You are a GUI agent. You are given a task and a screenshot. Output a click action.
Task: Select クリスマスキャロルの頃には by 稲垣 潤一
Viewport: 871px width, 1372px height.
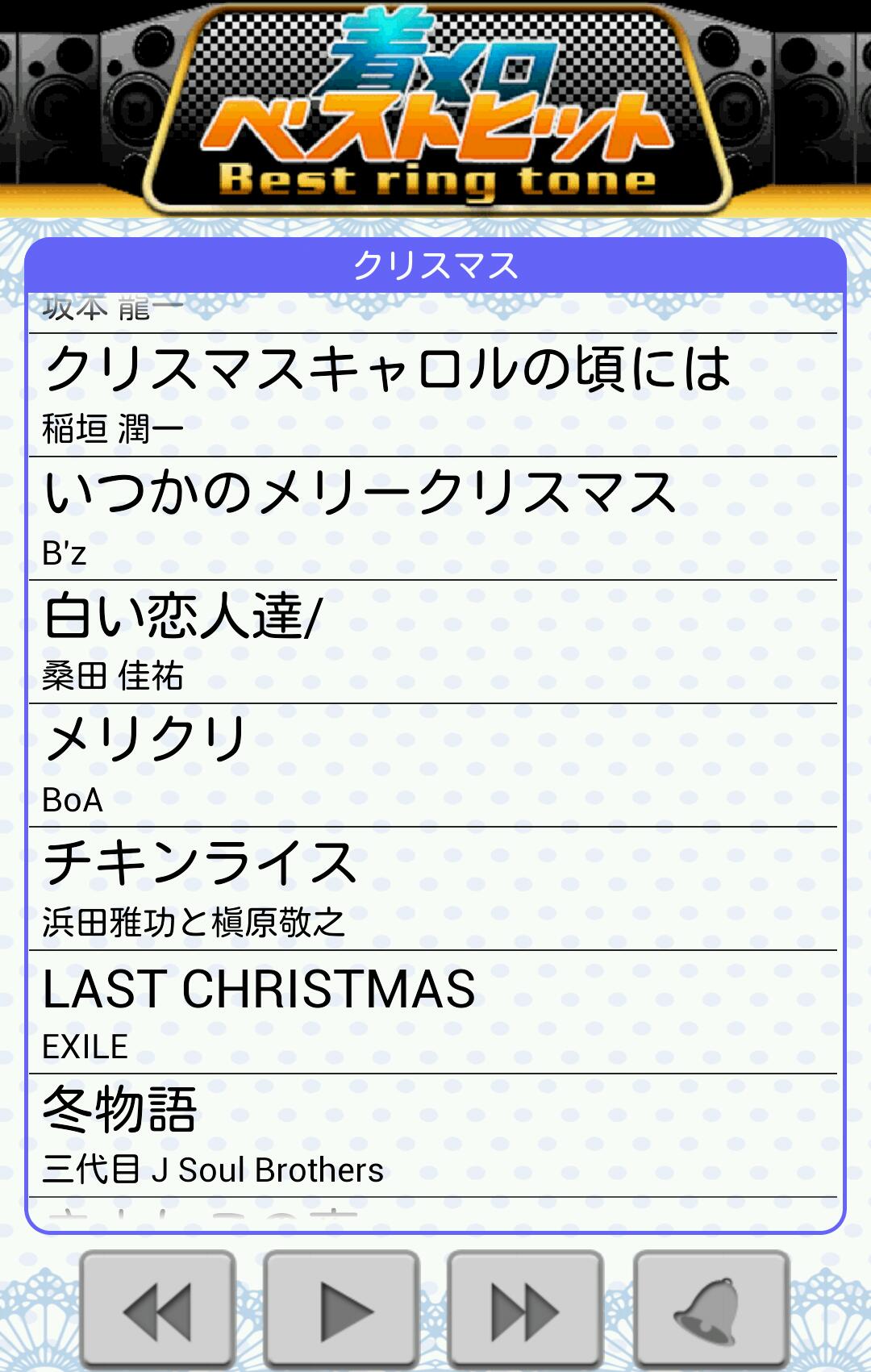pos(432,395)
